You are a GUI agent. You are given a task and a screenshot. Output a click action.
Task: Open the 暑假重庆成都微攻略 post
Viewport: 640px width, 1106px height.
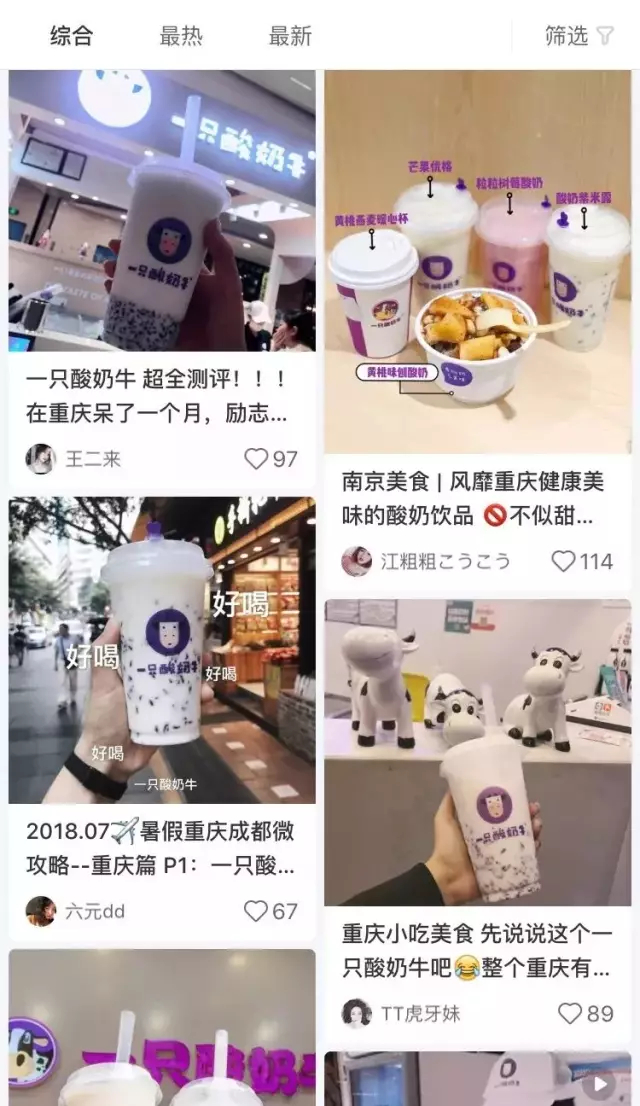click(162, 848)
